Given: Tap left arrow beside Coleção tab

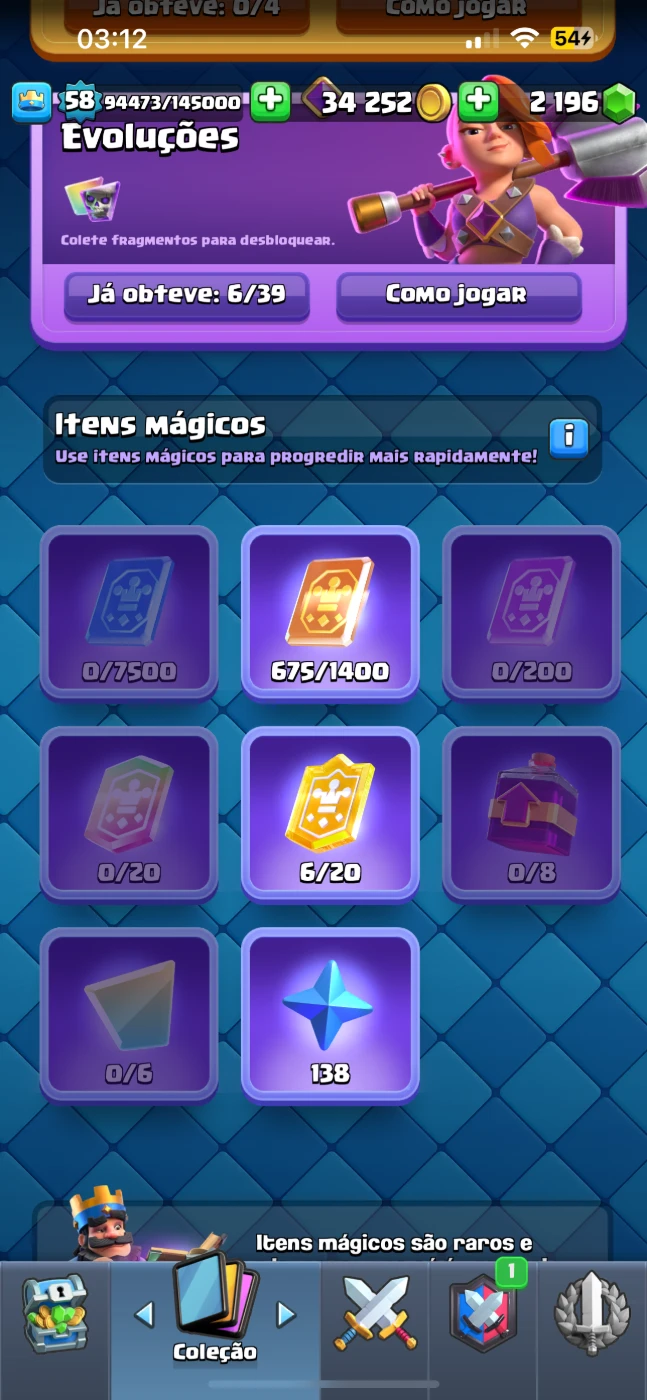Looking at the screenshot, I should (x=144, y=1314).
